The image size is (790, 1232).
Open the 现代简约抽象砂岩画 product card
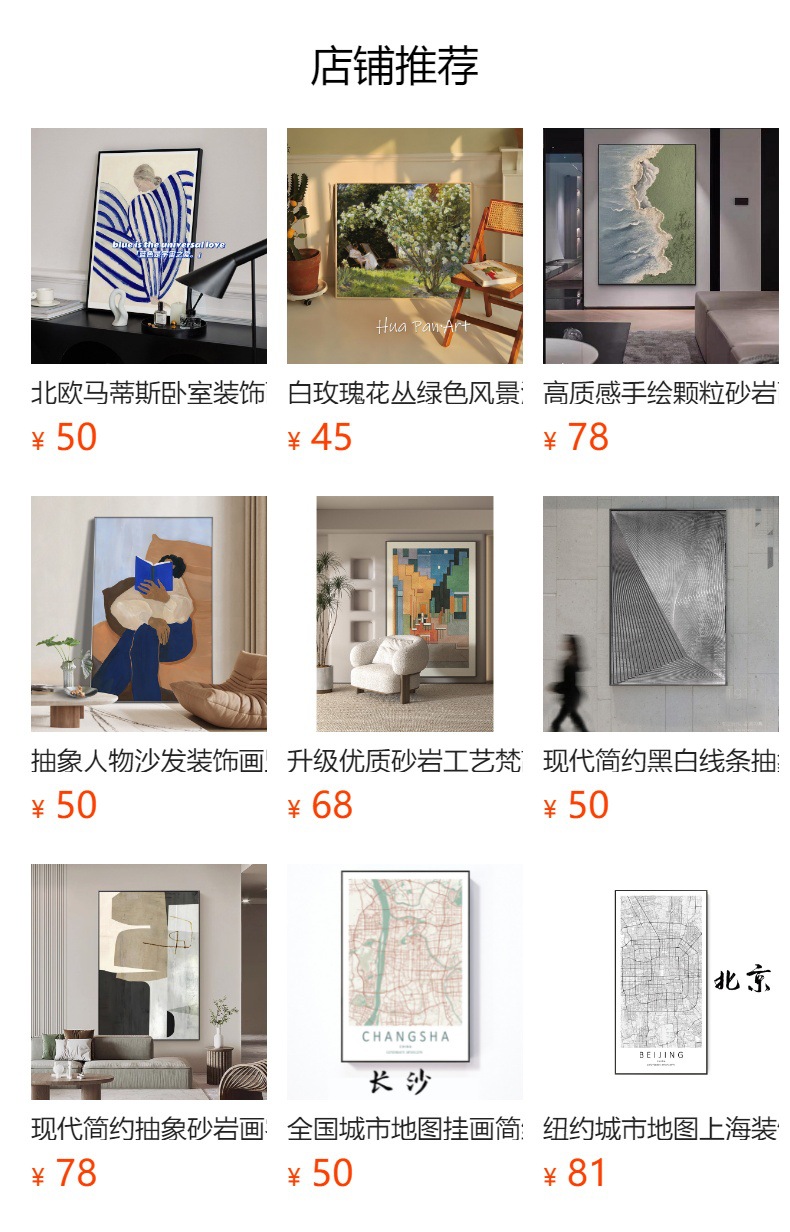(149, 982)
